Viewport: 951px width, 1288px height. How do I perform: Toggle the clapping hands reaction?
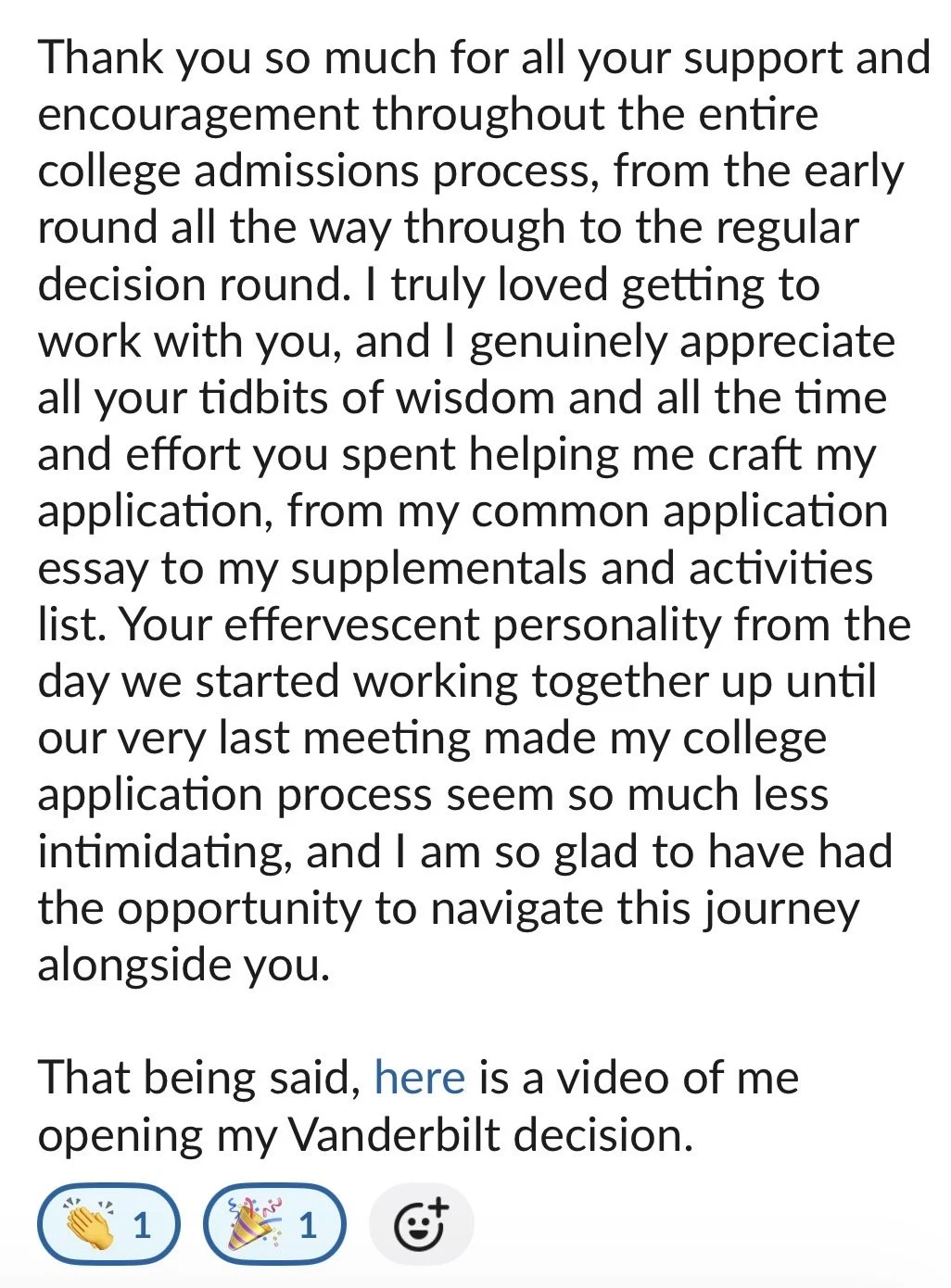[x=108, y=1224]
